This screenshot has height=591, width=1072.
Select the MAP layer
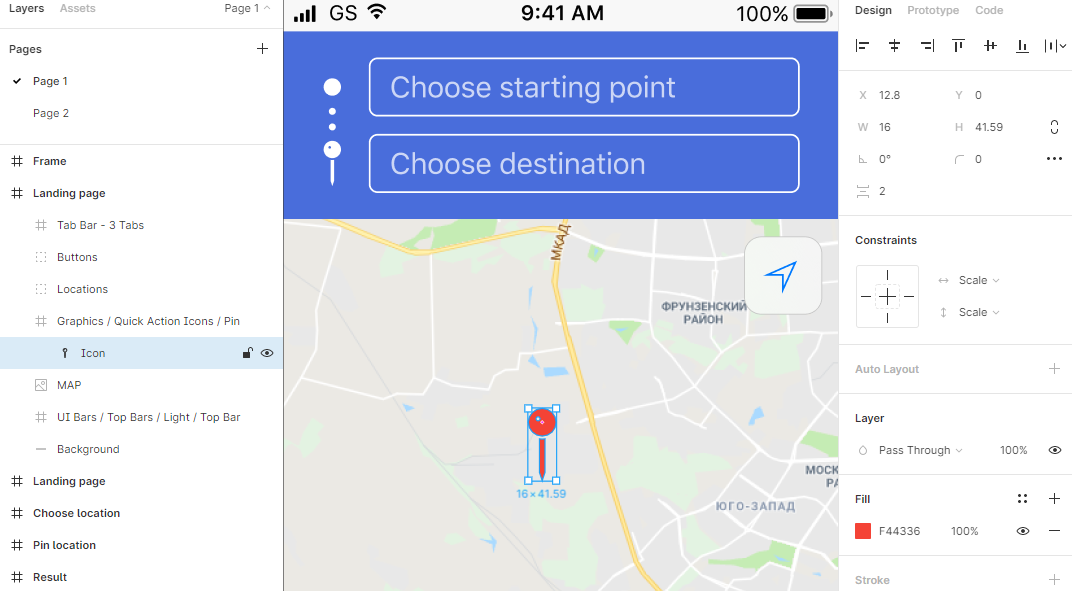[69, 385]
